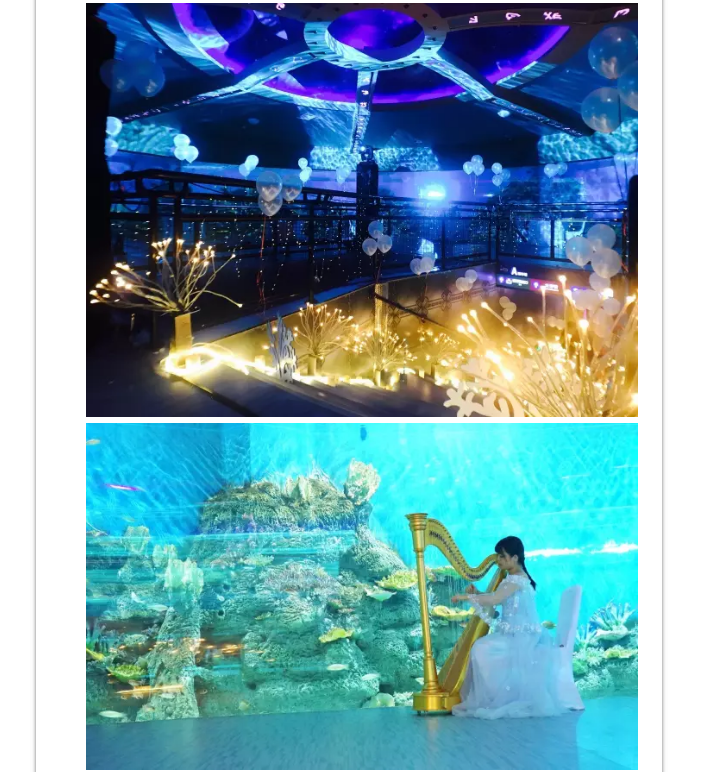Open the photo of the balloon-decorated venue
The image size is (705, 772).
361,210
